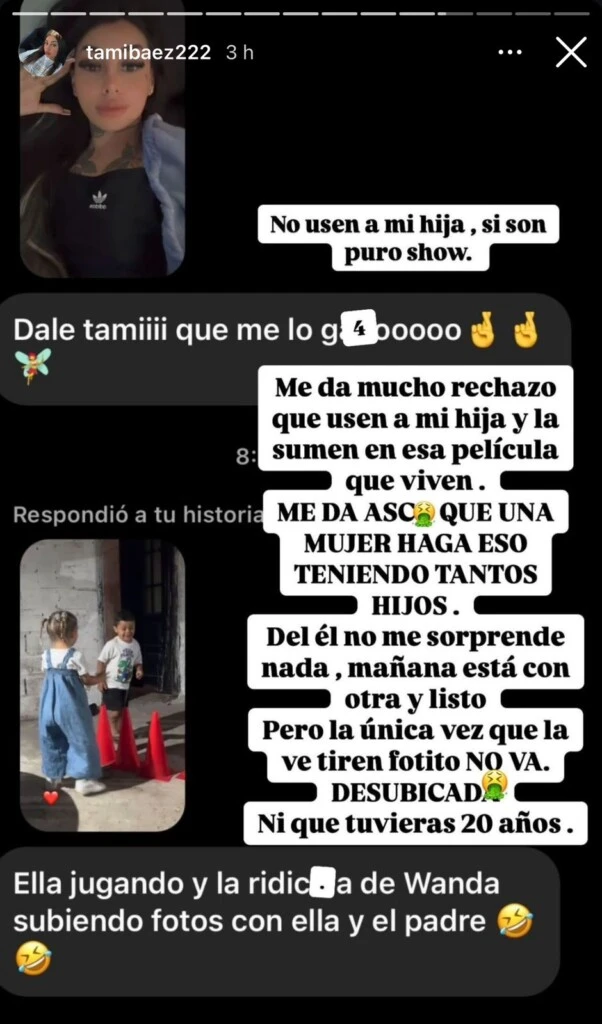Close the story viewer
The height and width of the screenshot is (1024, 602).
pyautogui.click(x=571, y=52)
